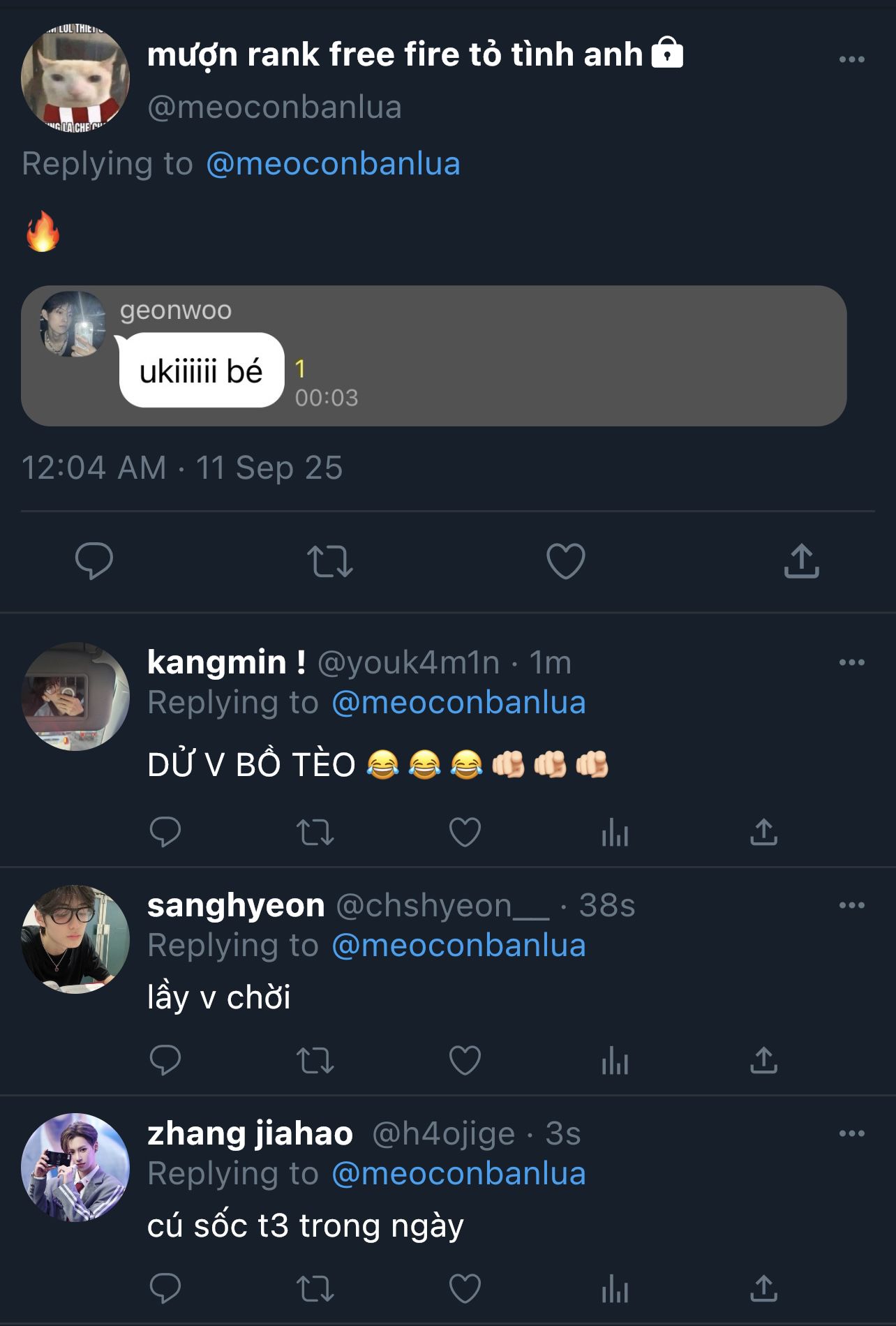Like the main tweet
Viewport: 896px width, 1326px height.
(x=565, y=561)
